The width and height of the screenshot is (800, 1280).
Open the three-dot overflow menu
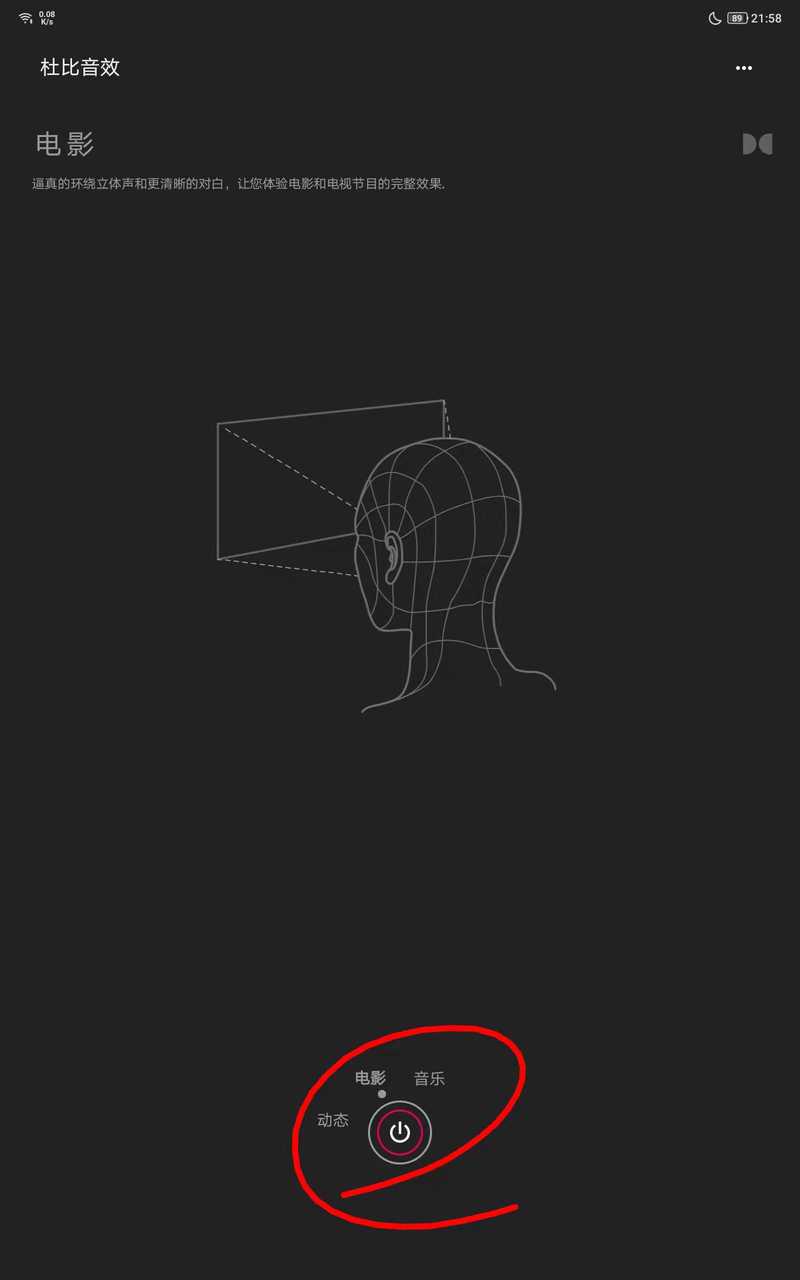[743, 68]
